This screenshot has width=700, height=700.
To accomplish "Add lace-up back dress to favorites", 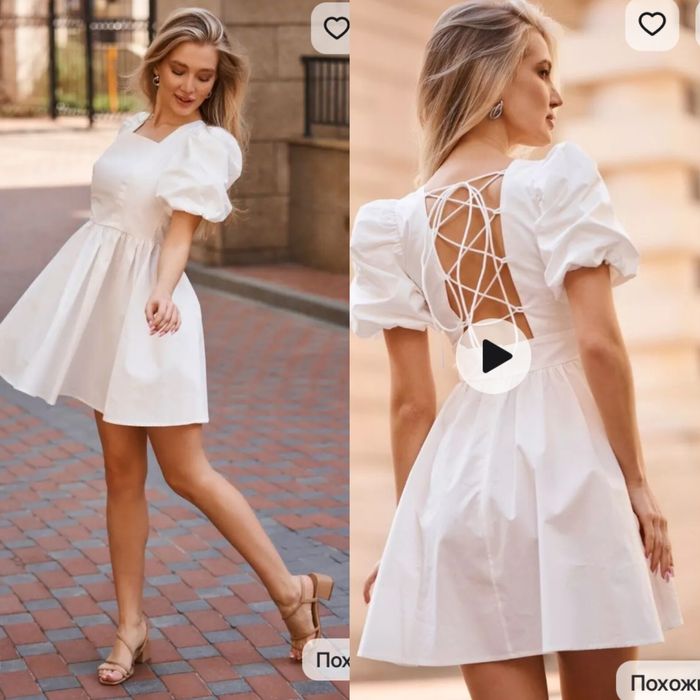I will (x=652, y=24).
